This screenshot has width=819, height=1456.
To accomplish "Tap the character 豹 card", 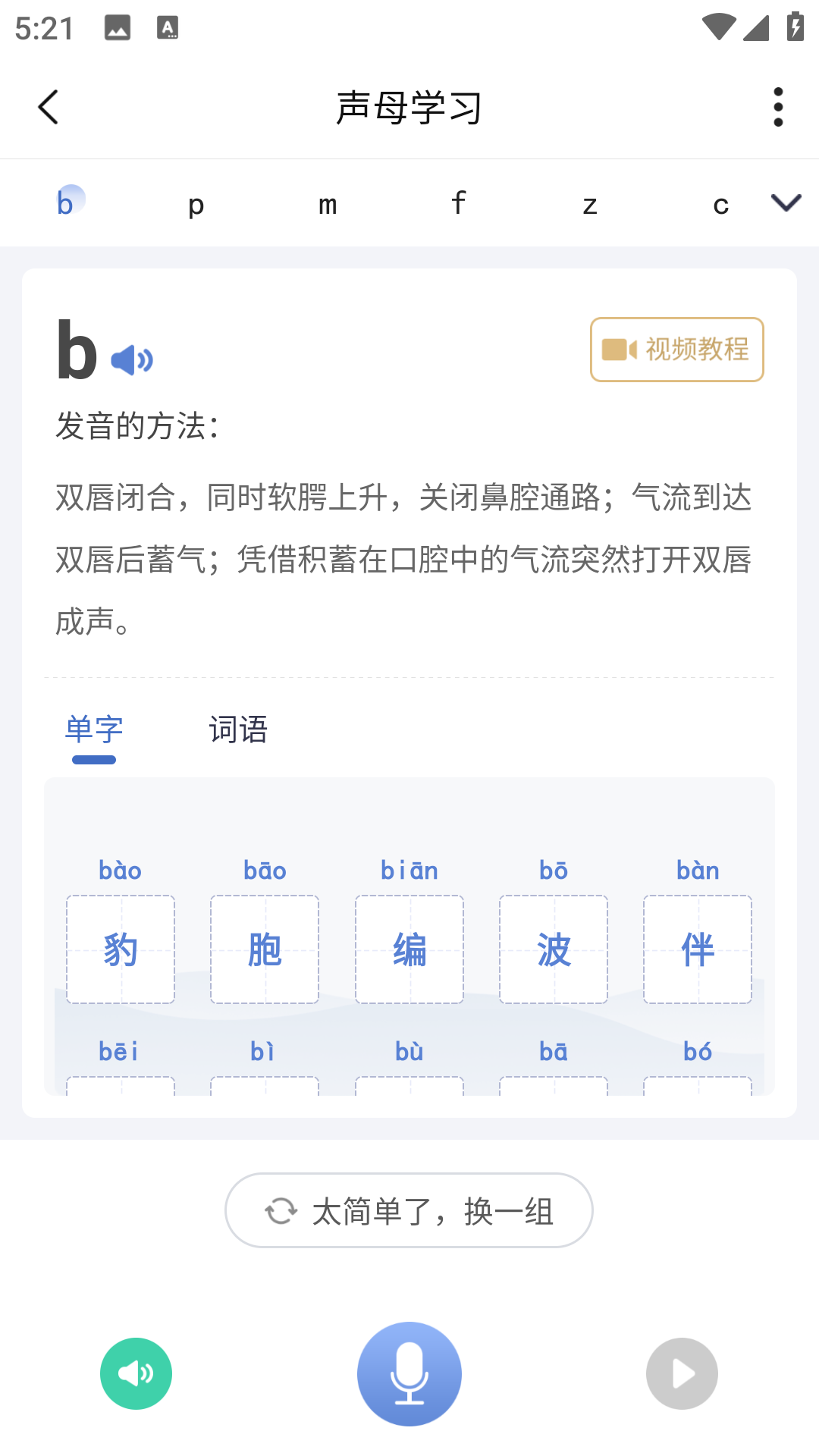I will [x=121, y=949].
